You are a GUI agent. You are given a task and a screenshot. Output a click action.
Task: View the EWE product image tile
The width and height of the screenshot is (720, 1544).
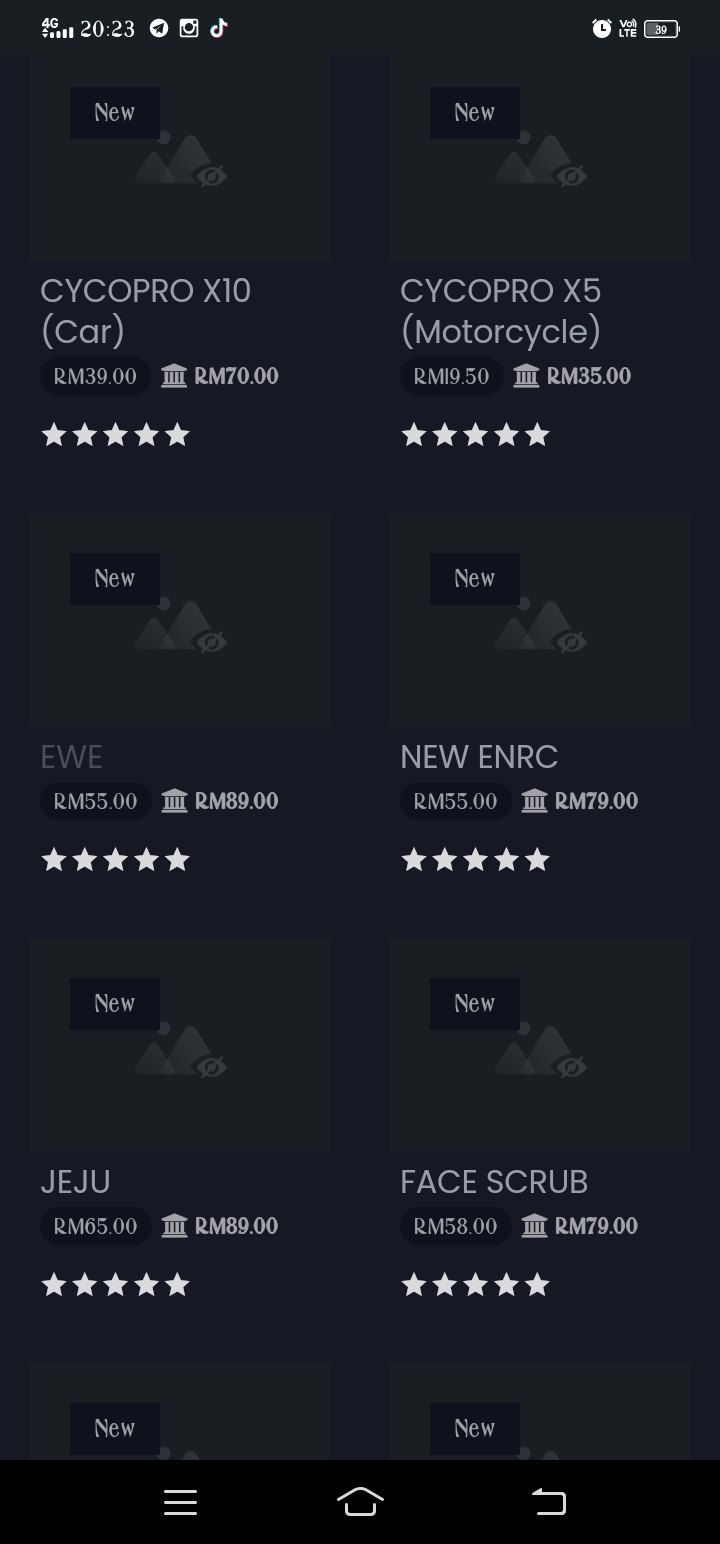(180, 619)
